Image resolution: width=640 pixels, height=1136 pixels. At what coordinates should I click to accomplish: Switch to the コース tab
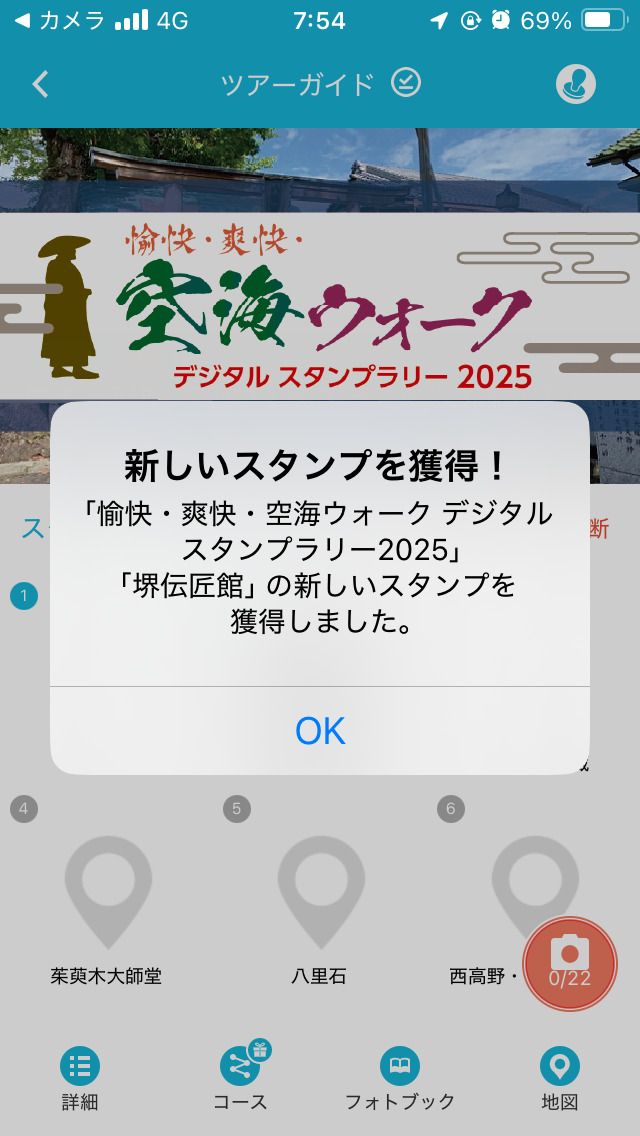tap(240, 1080)
